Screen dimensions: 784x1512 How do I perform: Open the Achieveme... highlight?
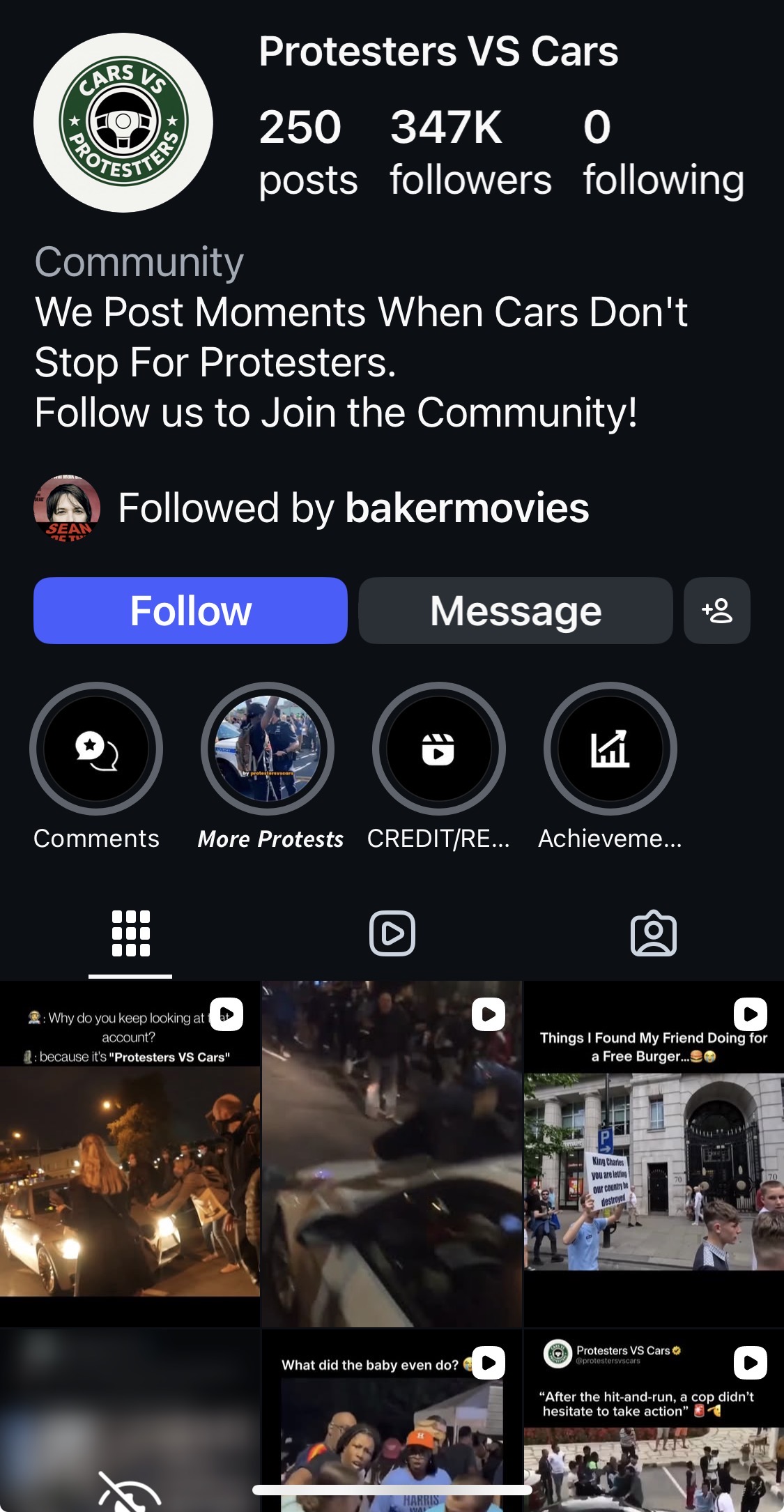[610, 749]
